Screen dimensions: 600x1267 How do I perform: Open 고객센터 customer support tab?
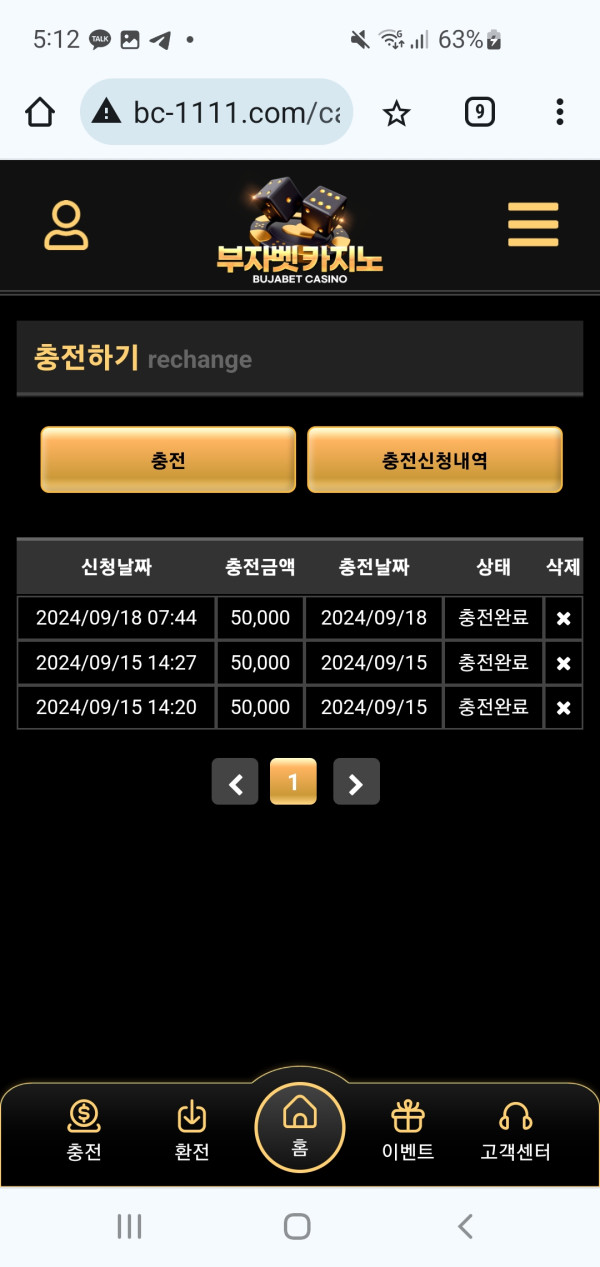point(515,1130)
